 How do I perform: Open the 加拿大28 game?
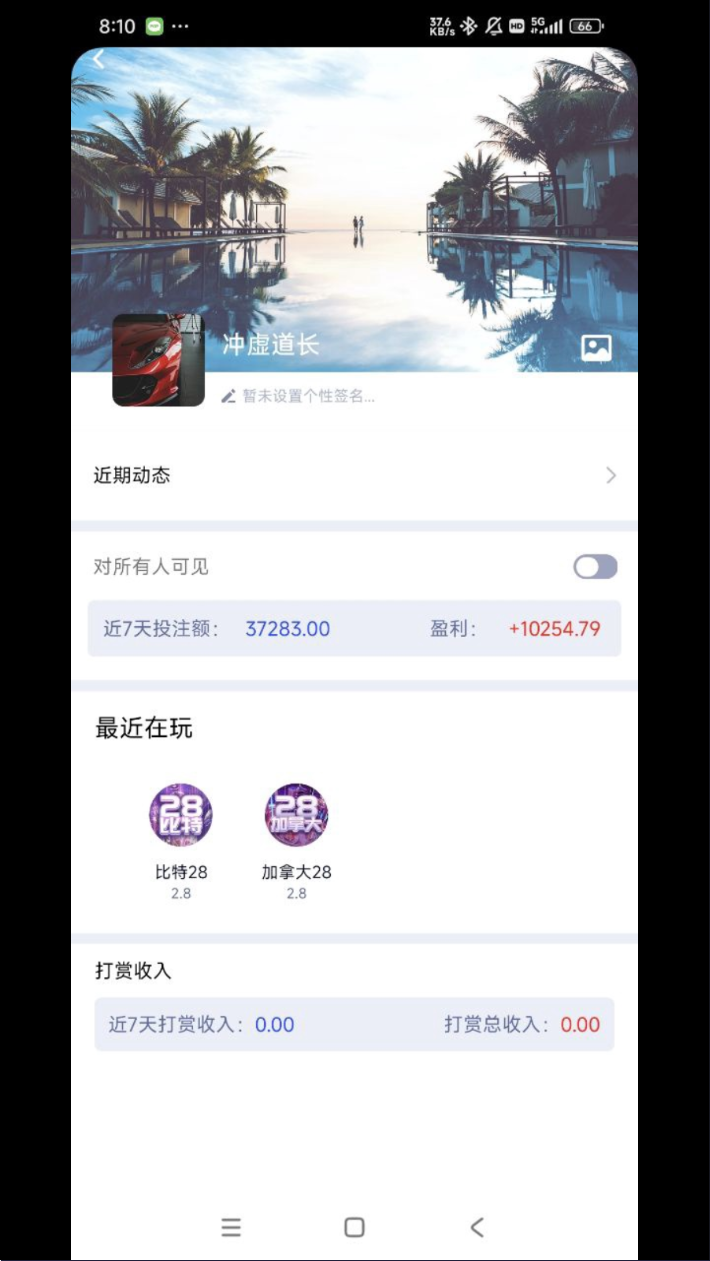296,815
